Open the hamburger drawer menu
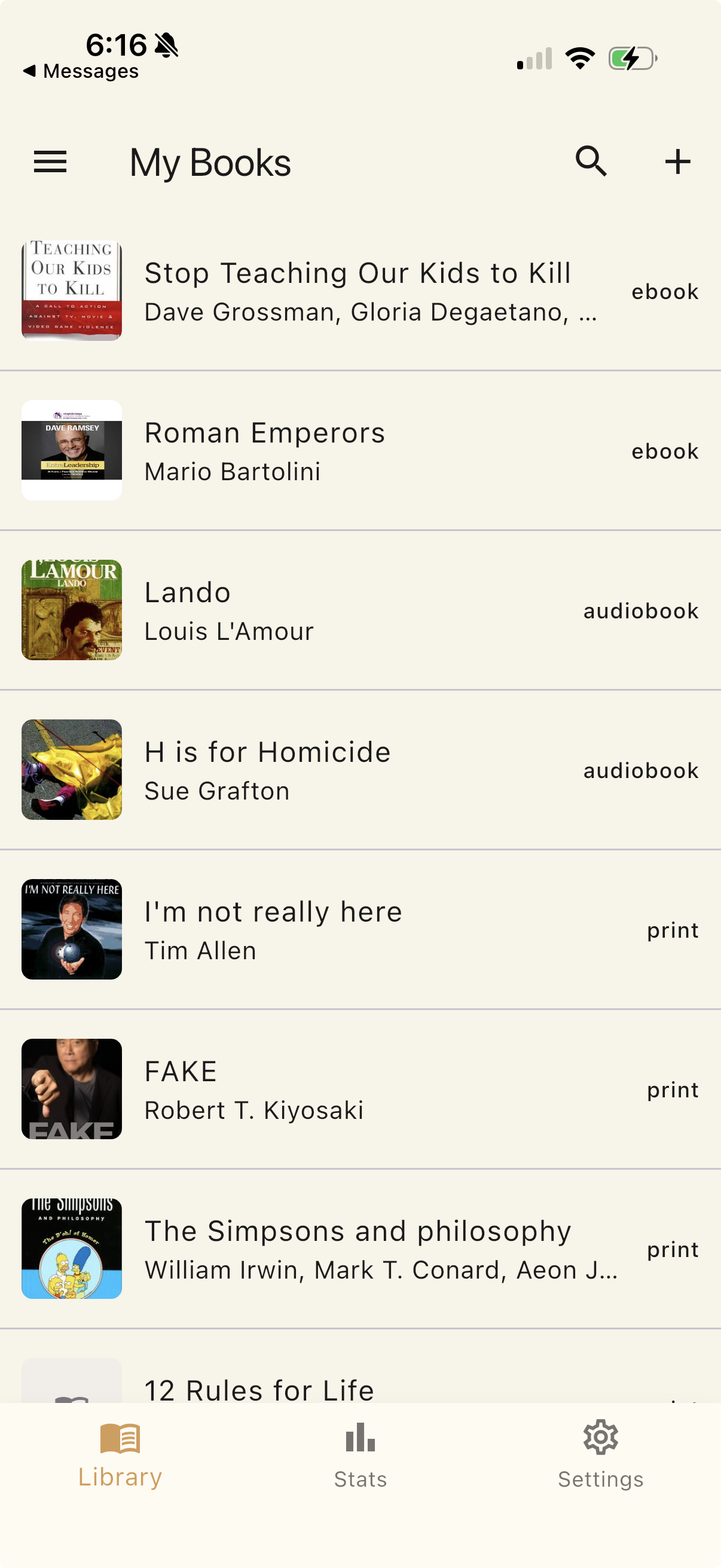 50,162
